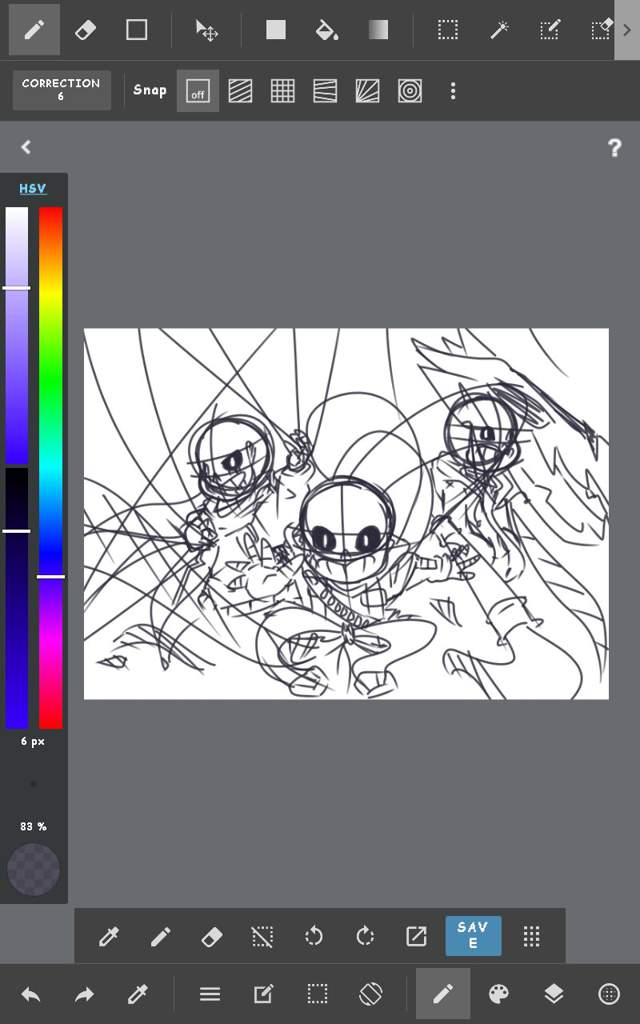This screenshot has width=640, height=1024.
Task: Rotate the canvas view
Action: point(370,994)
